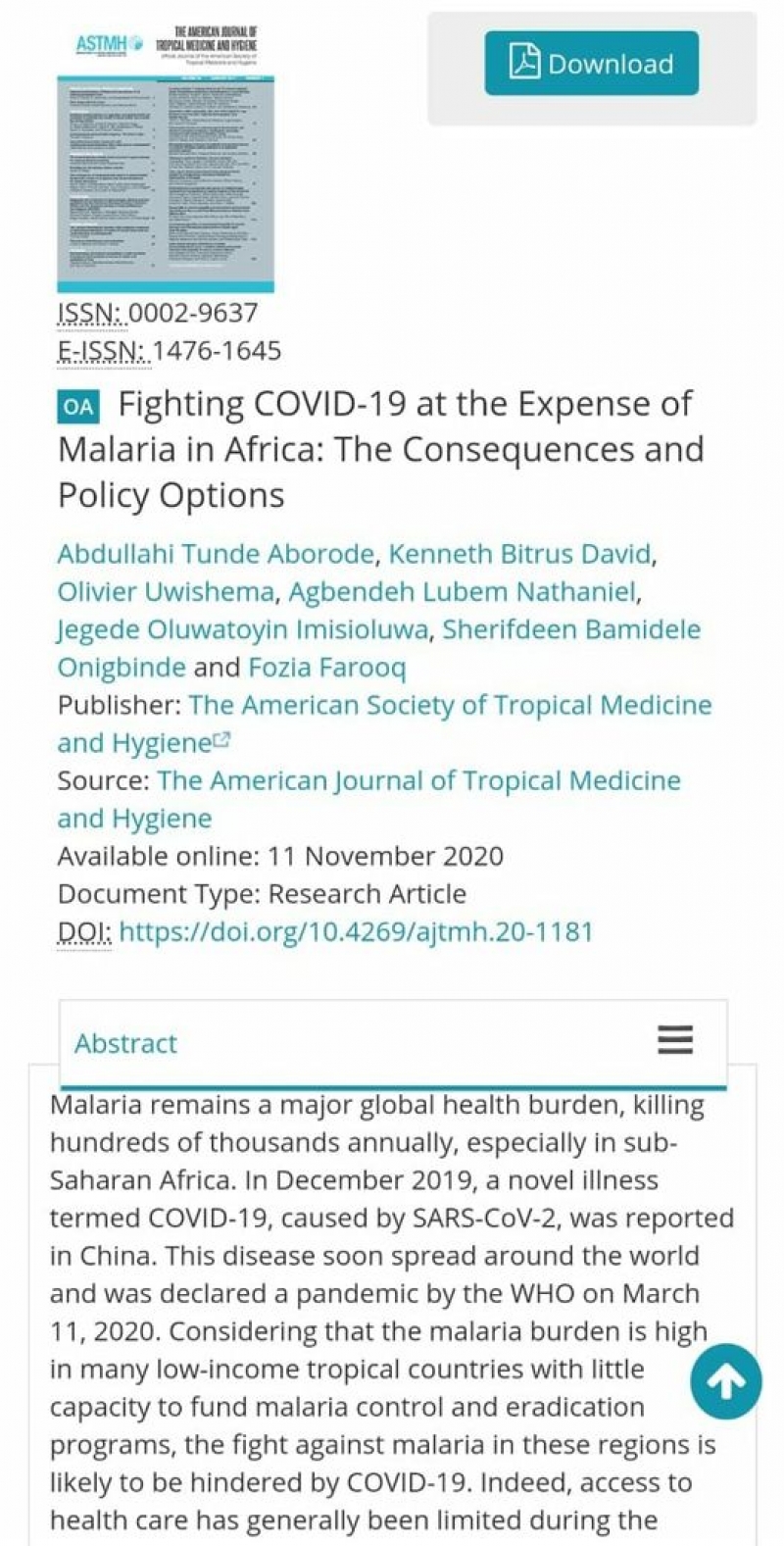Select author Agbendeh Lubem Nathaniel
This screenshot has height=1546, width=784.
(463, 592)
